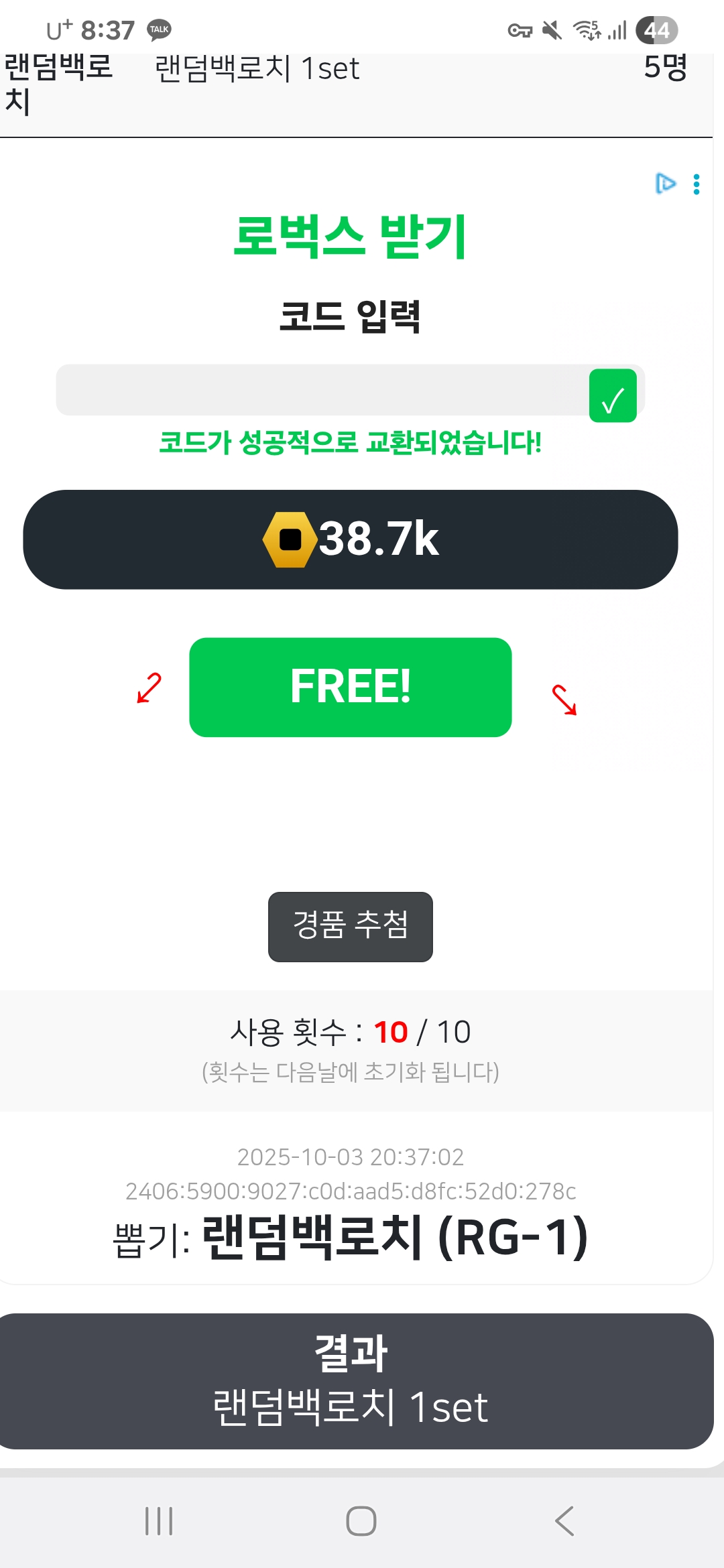Tap the green checkmark submit button
This screenshot has height=1568, width=724.
(x=613, y=396)
